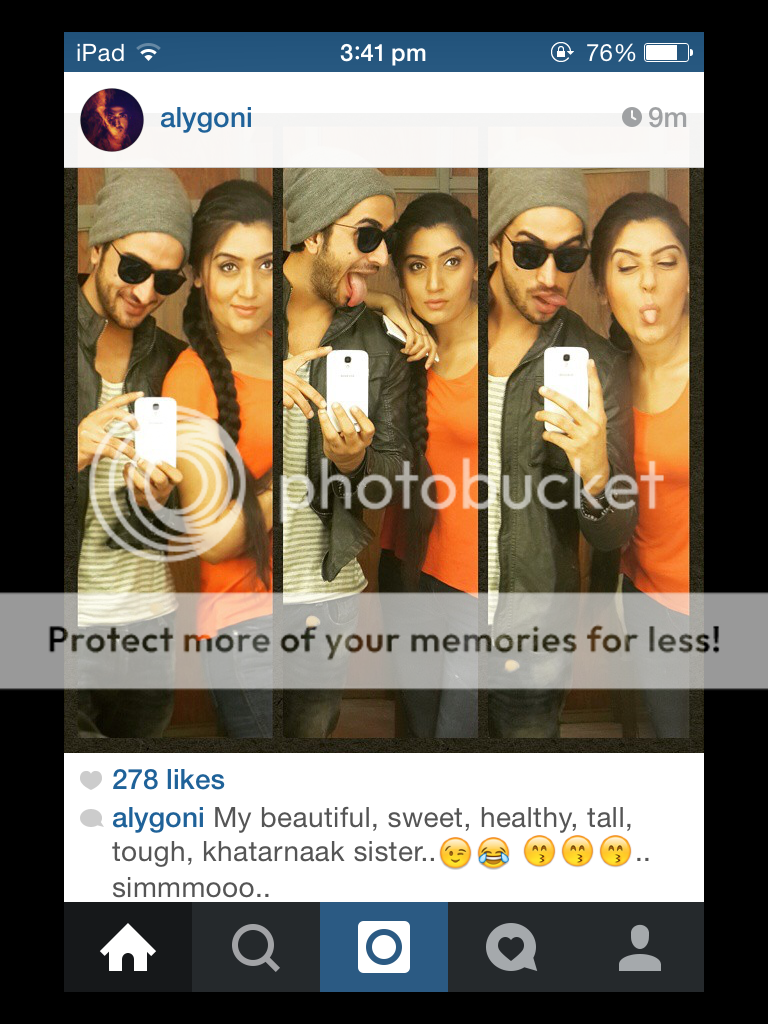This screenshot has width=768, height=1024.
Task: Open alygoni's profile picture in the post header
Action: coord(112,119)
